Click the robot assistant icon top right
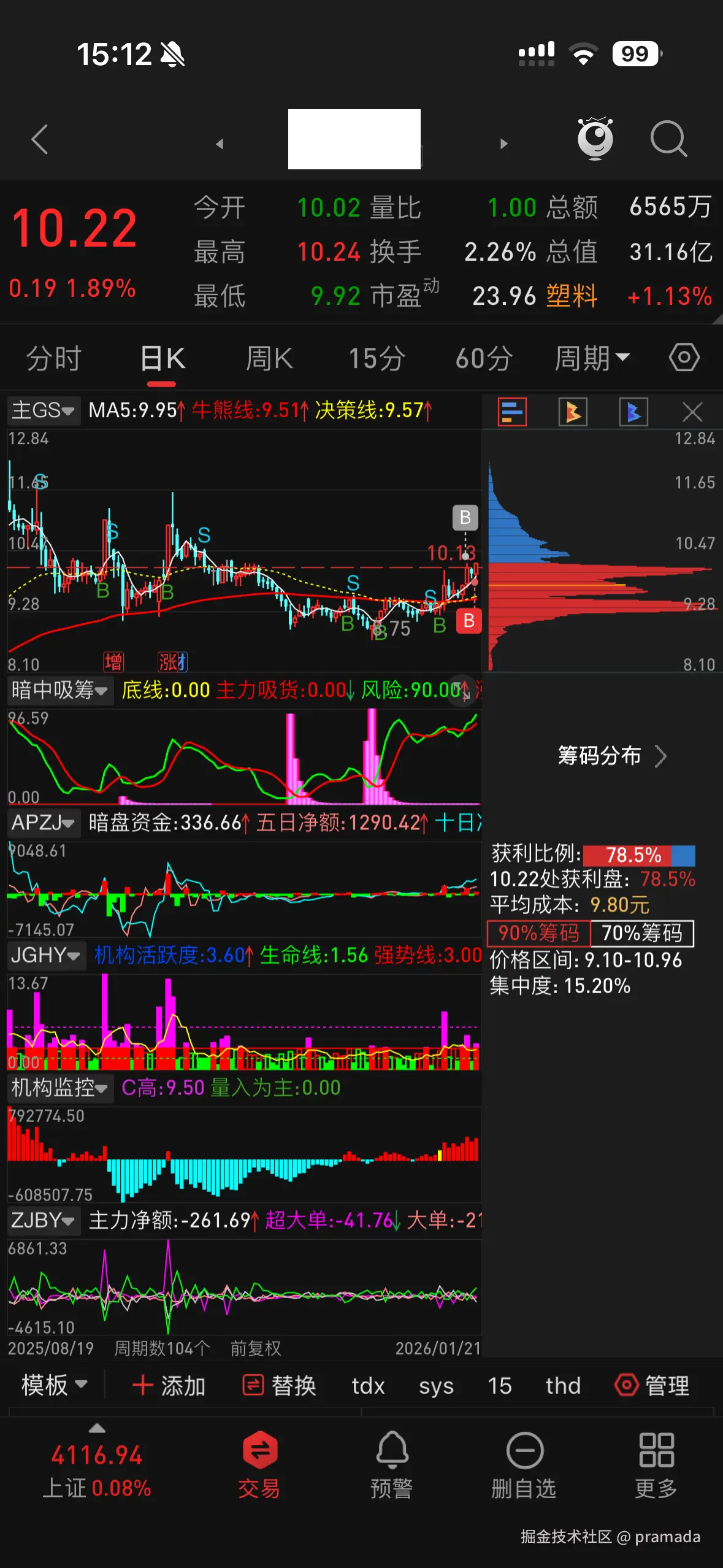This screenshot has height=1568, width=723. 595,140
